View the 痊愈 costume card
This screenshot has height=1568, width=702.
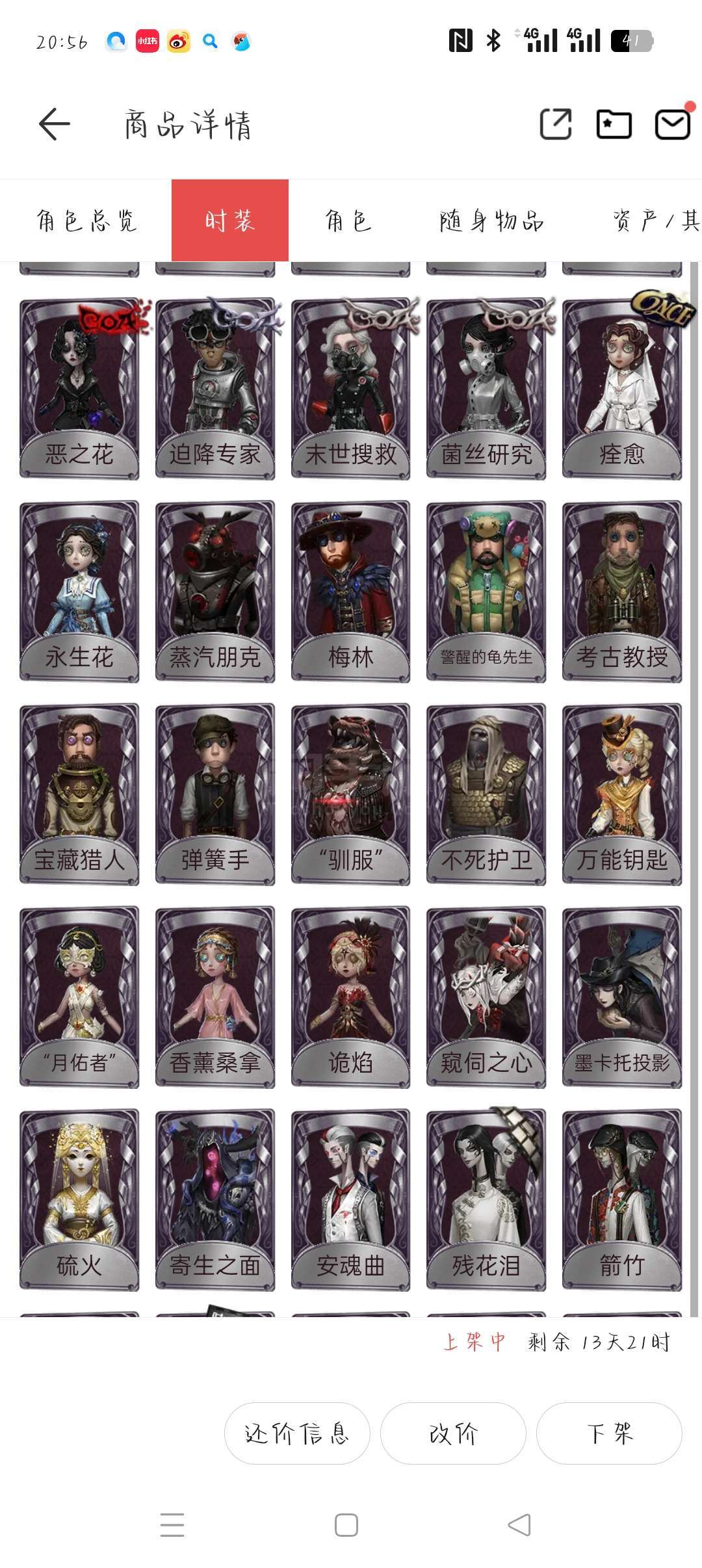point(622,389)
